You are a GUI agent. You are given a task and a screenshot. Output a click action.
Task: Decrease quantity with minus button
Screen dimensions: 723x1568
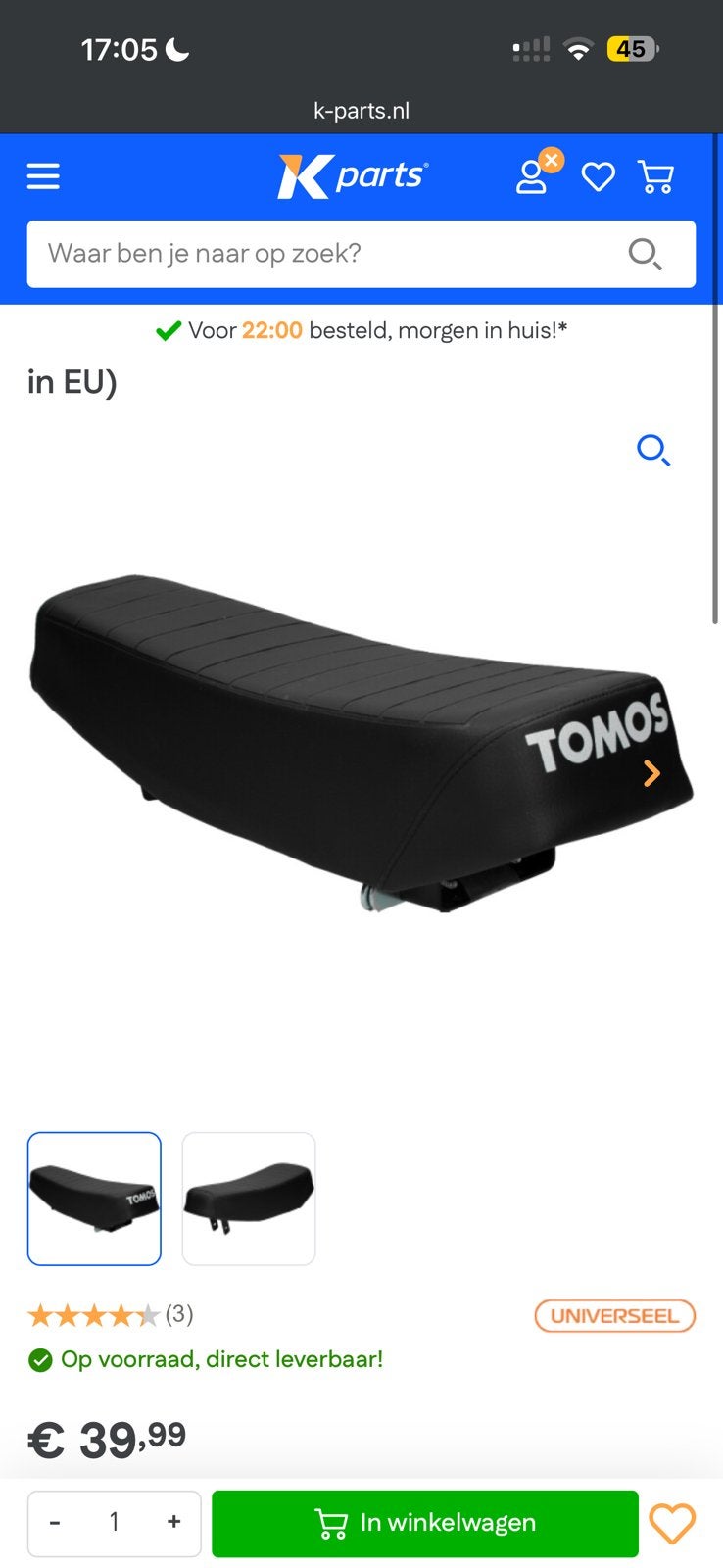click(55, 1522)
